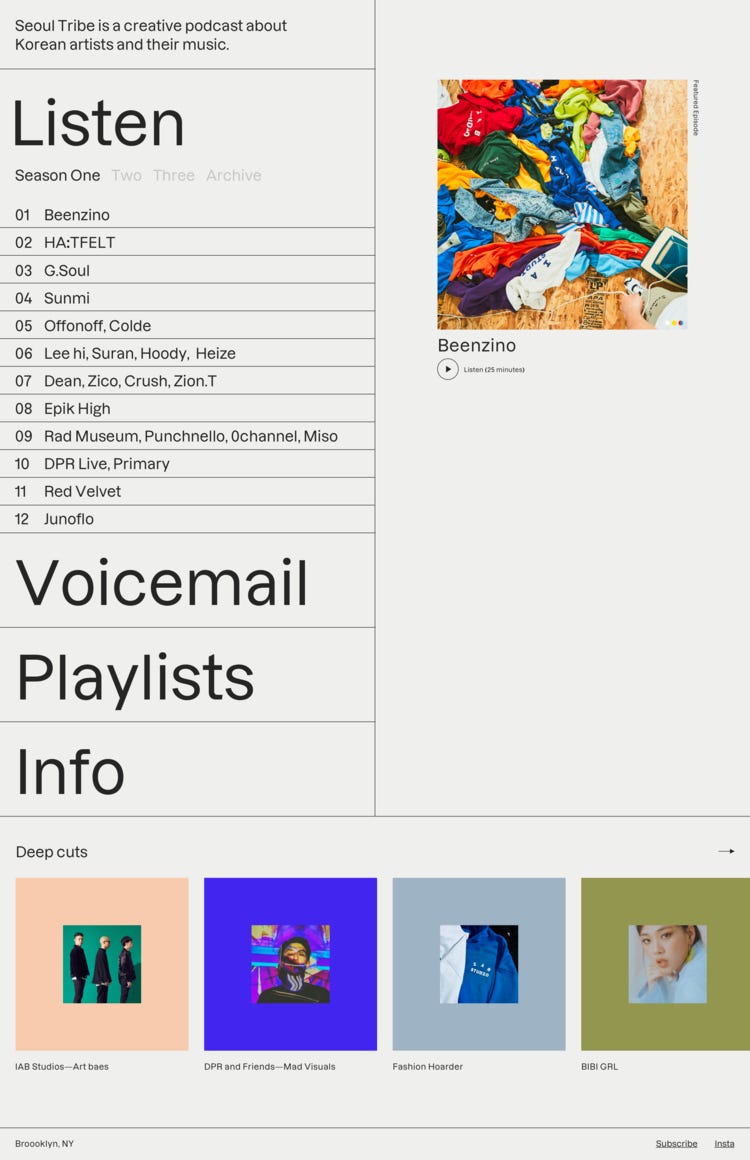
Task: Open the BIBI GRL card
Action: 665,964
